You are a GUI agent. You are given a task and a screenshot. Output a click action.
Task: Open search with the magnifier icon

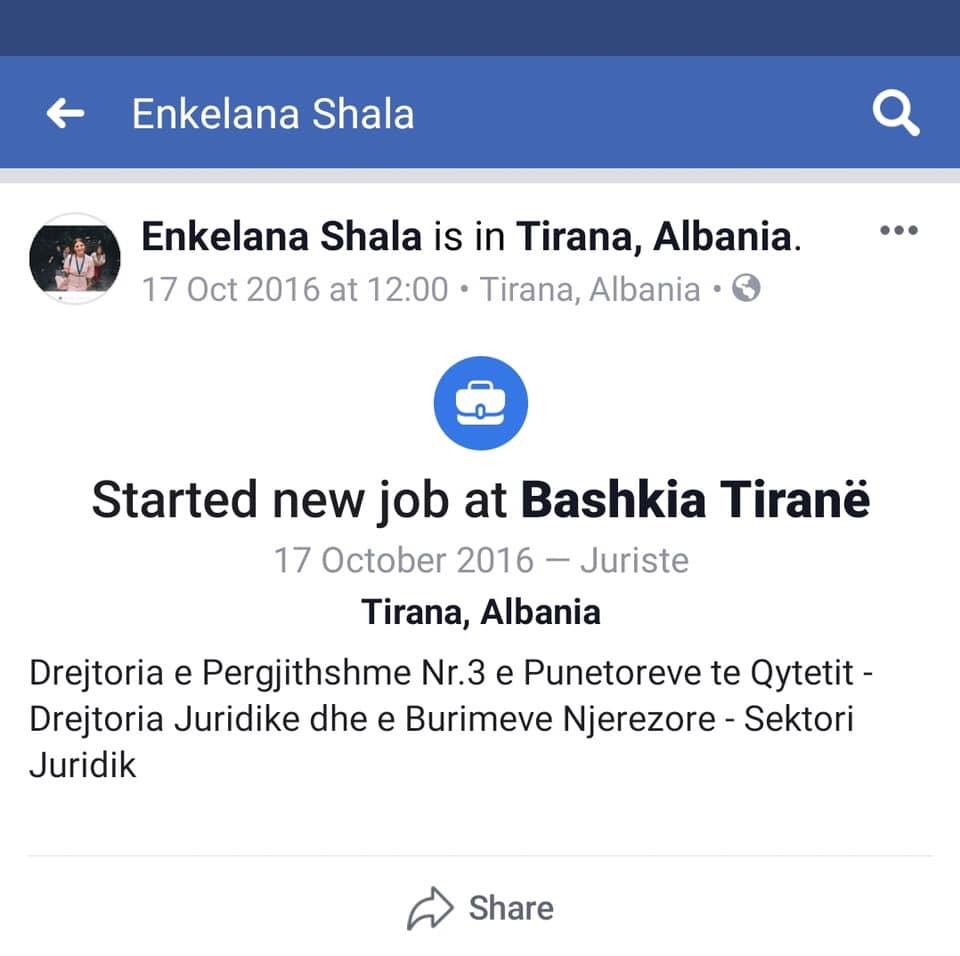tap(895, 114)
